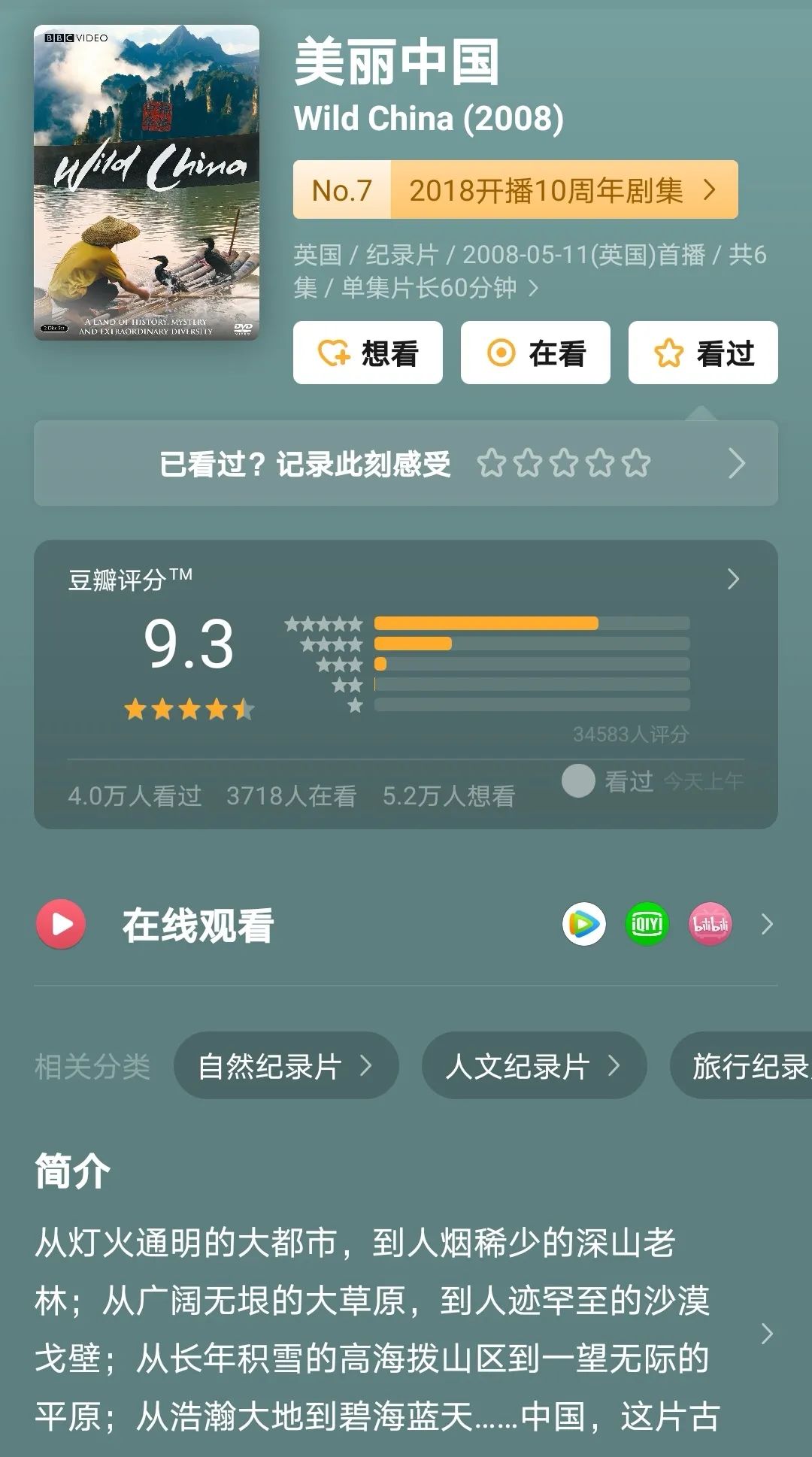
Task: Mark the show as 在看
Action: pyautogui.click(x=535, y=353)
